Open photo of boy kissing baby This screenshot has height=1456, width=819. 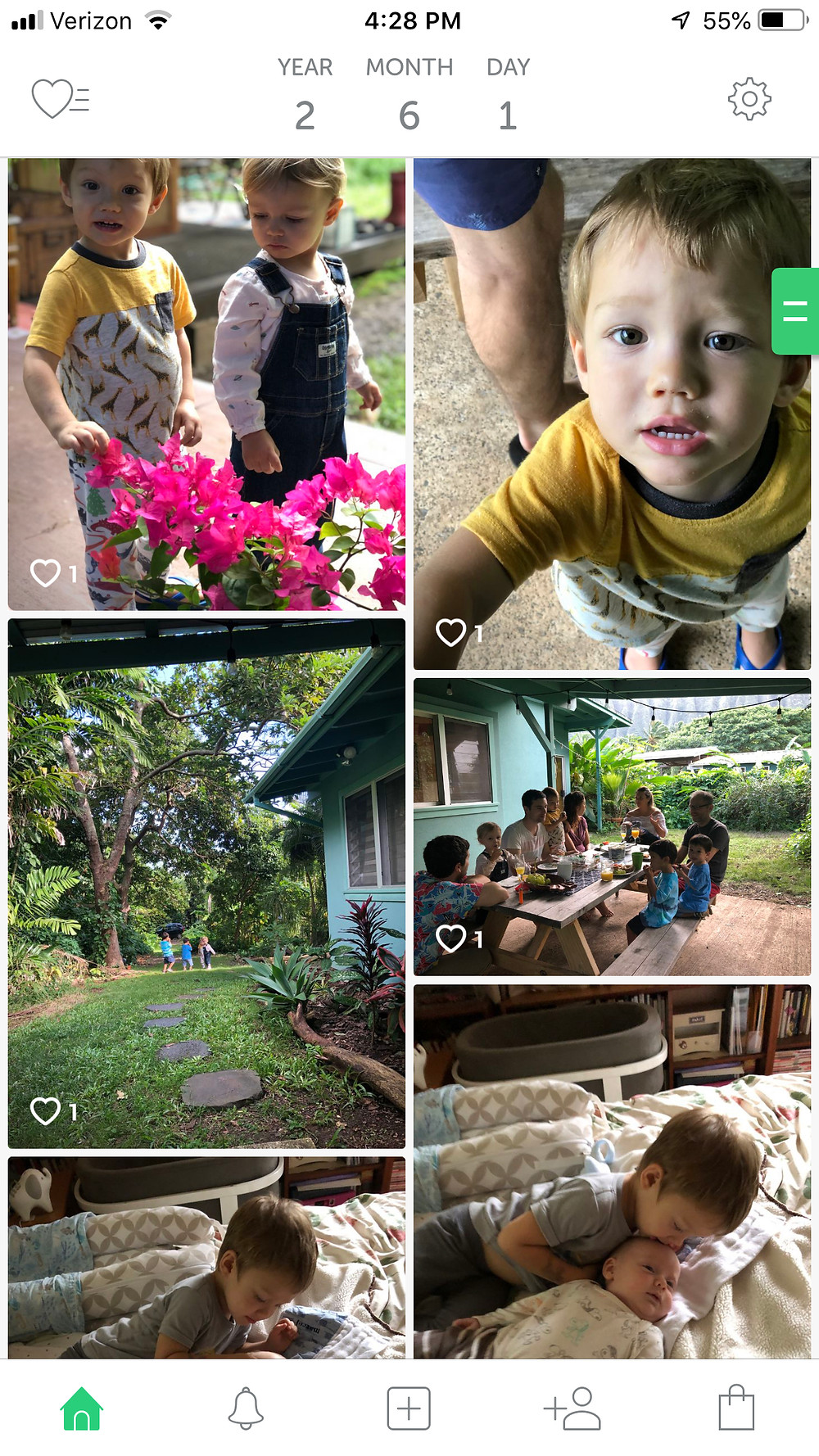[x=612, y=1172]
